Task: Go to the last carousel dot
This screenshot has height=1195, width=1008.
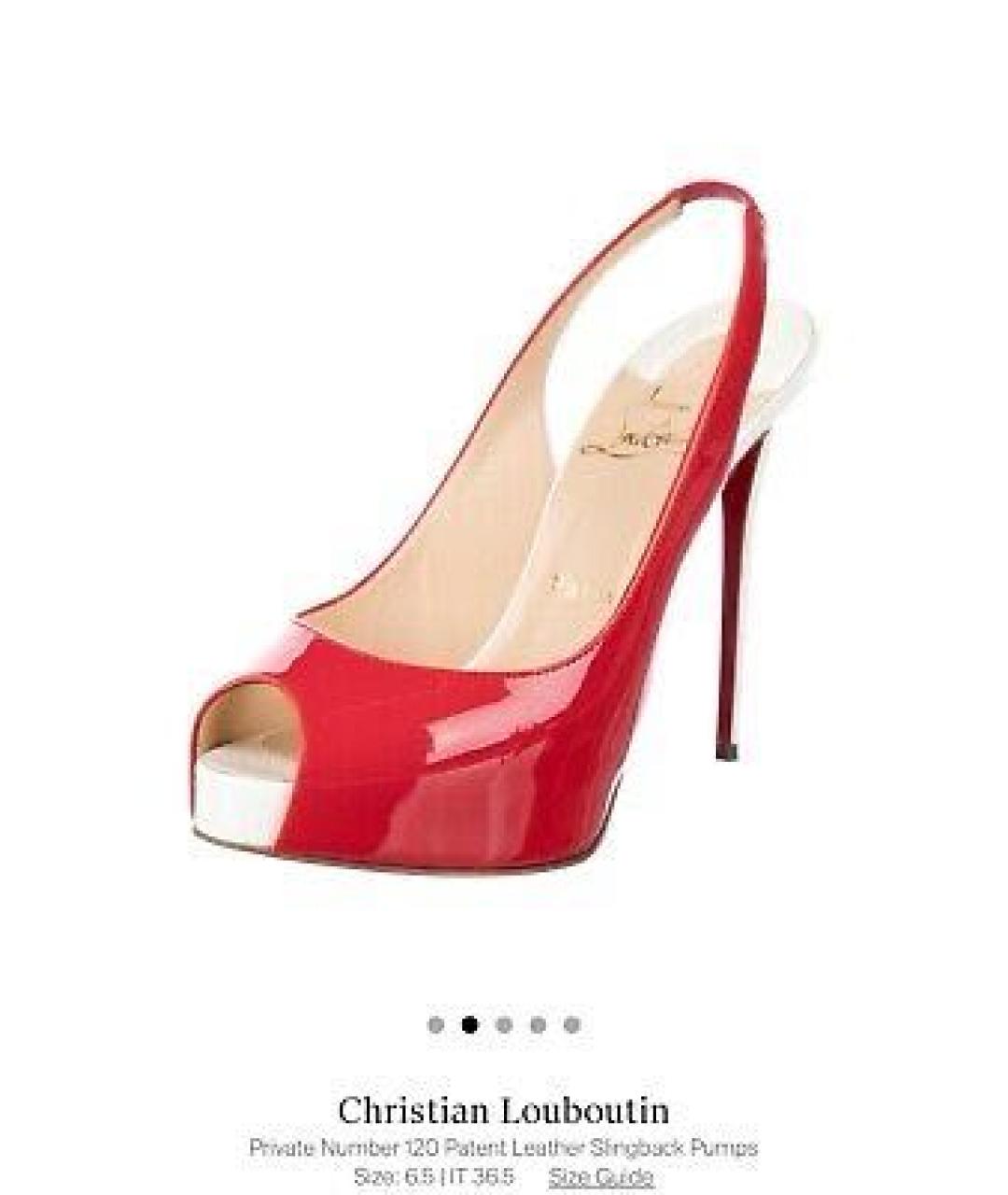Action: tap(572, 1025)
